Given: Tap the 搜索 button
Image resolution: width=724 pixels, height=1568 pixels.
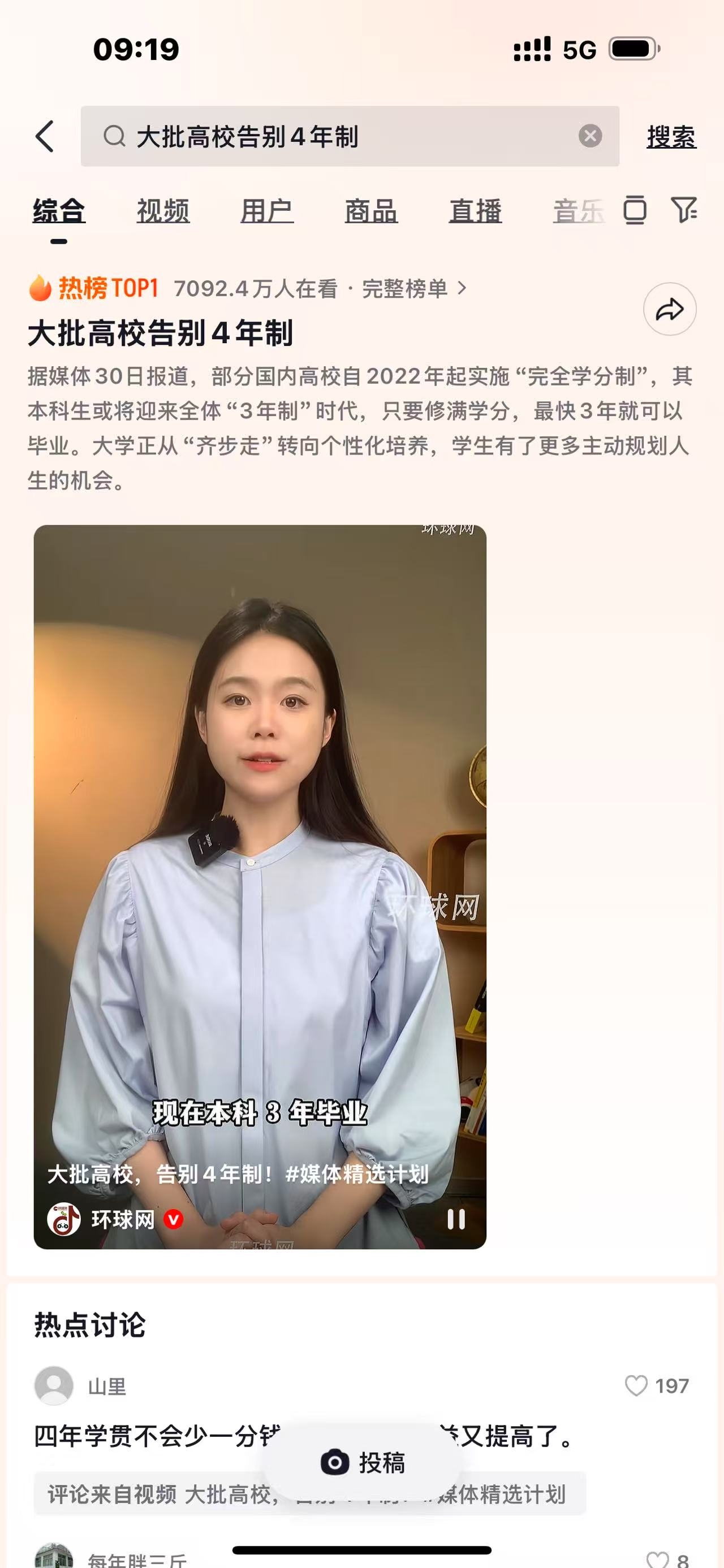Looking at the screenshot, I should pyautogui.click(x=671, y=136).
